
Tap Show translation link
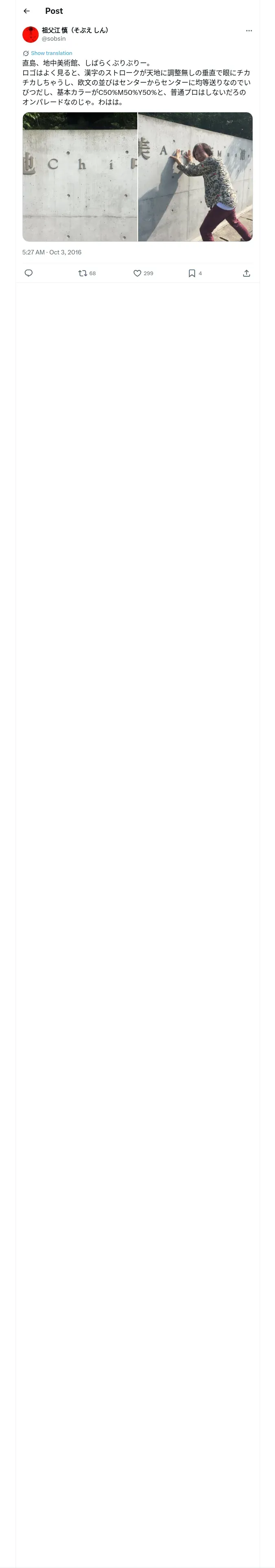click(x=51, y=53)
